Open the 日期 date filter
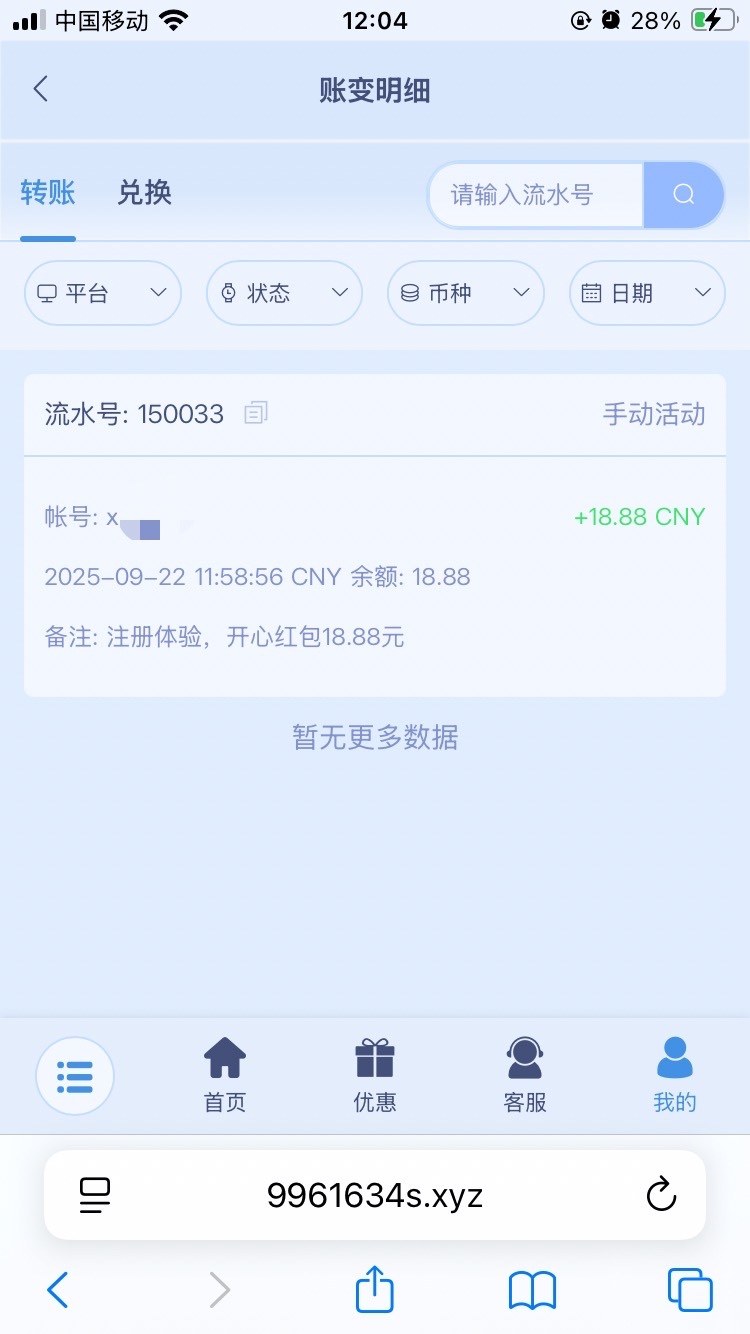 (x=647, y=293)
